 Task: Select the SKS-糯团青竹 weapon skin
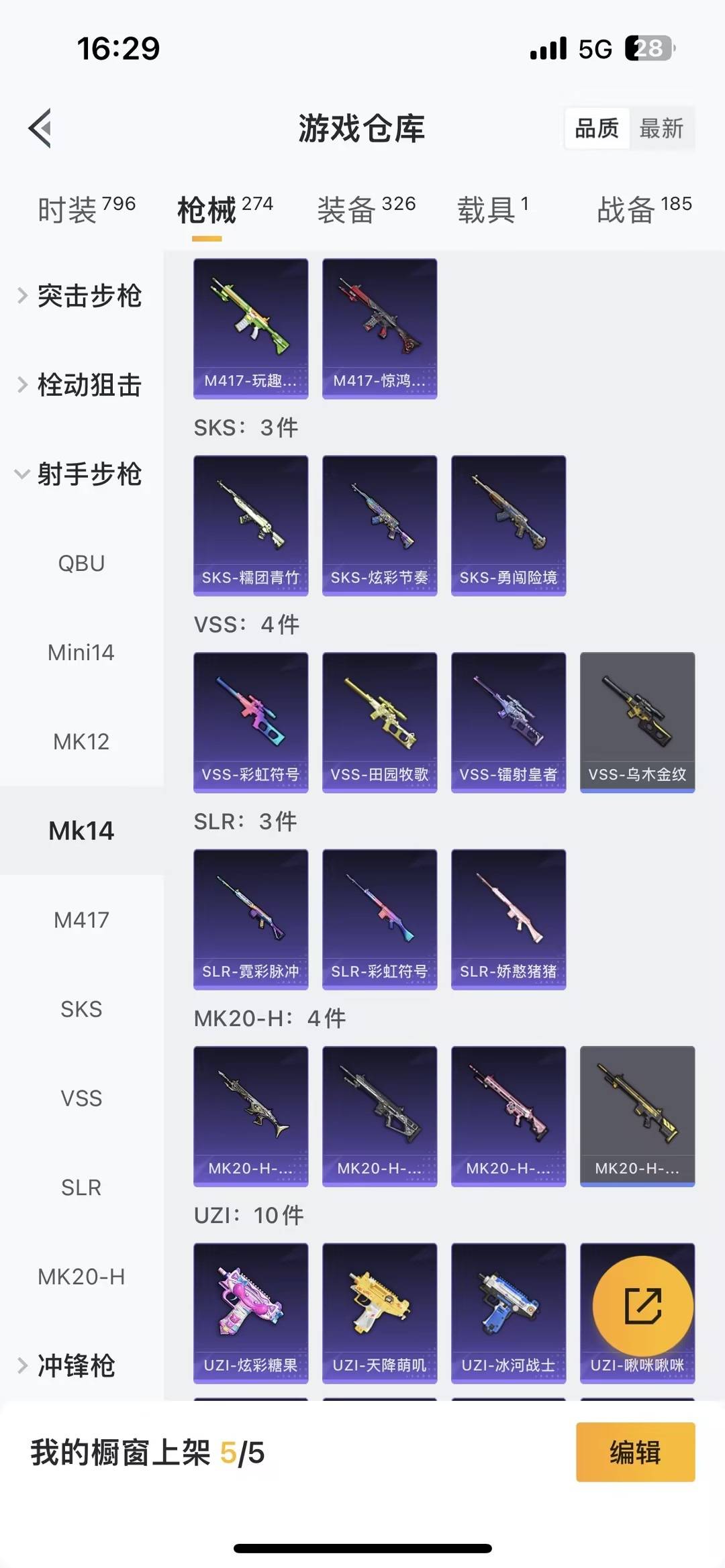[x=250, y=526]
